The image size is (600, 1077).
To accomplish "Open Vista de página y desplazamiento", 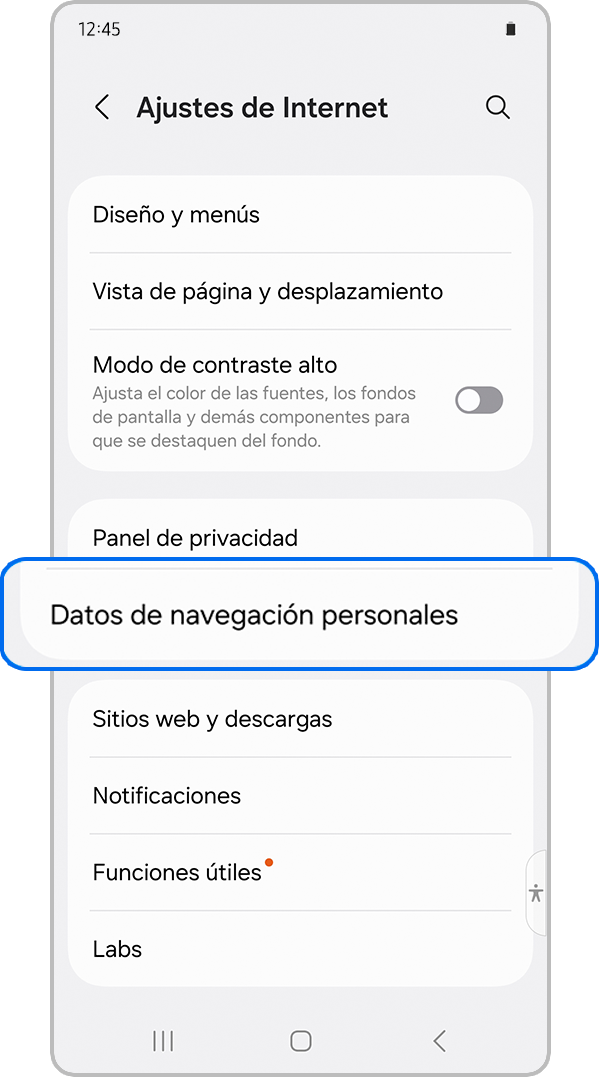I will (x=300, y=292).
